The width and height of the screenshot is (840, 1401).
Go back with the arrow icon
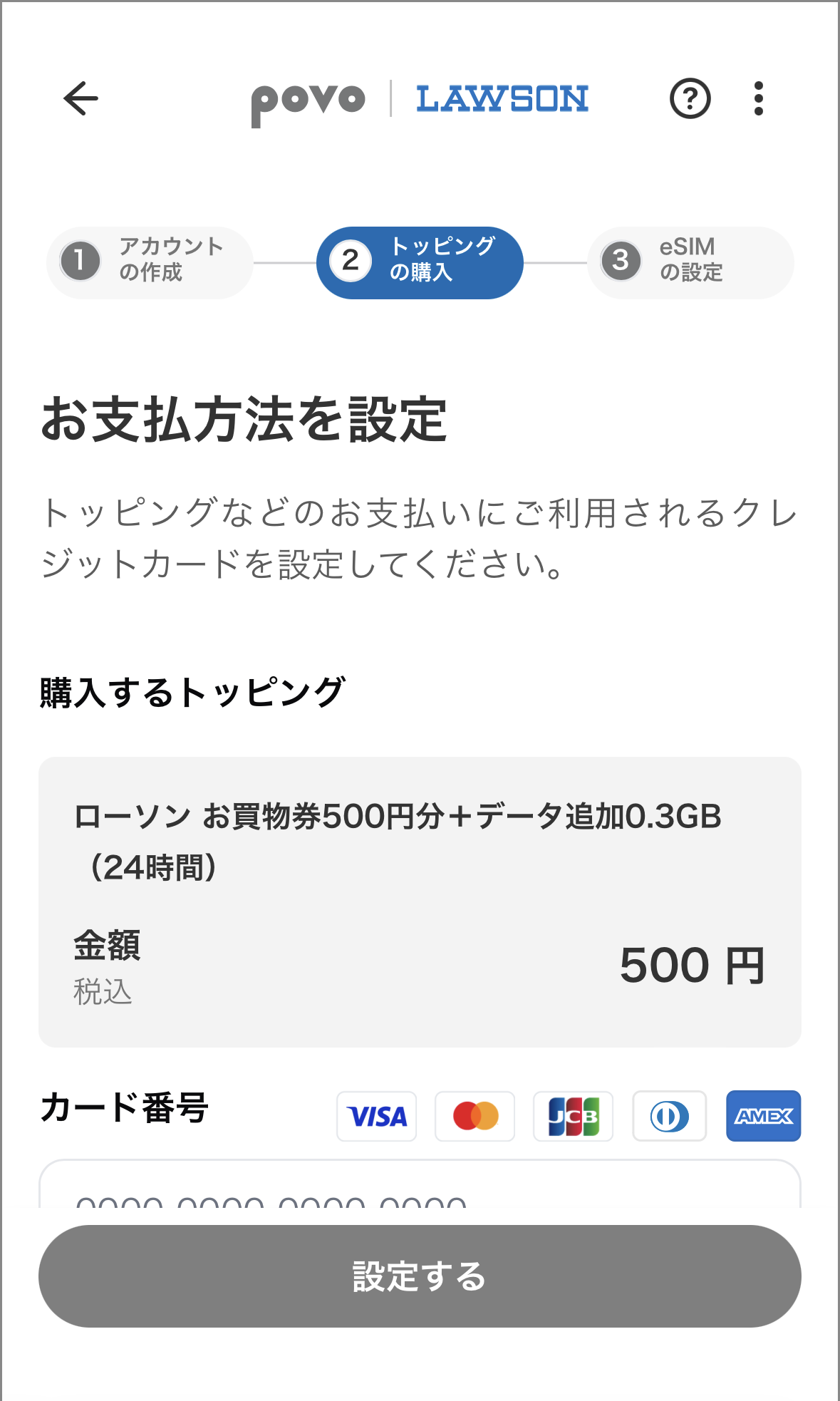[81, 98]
